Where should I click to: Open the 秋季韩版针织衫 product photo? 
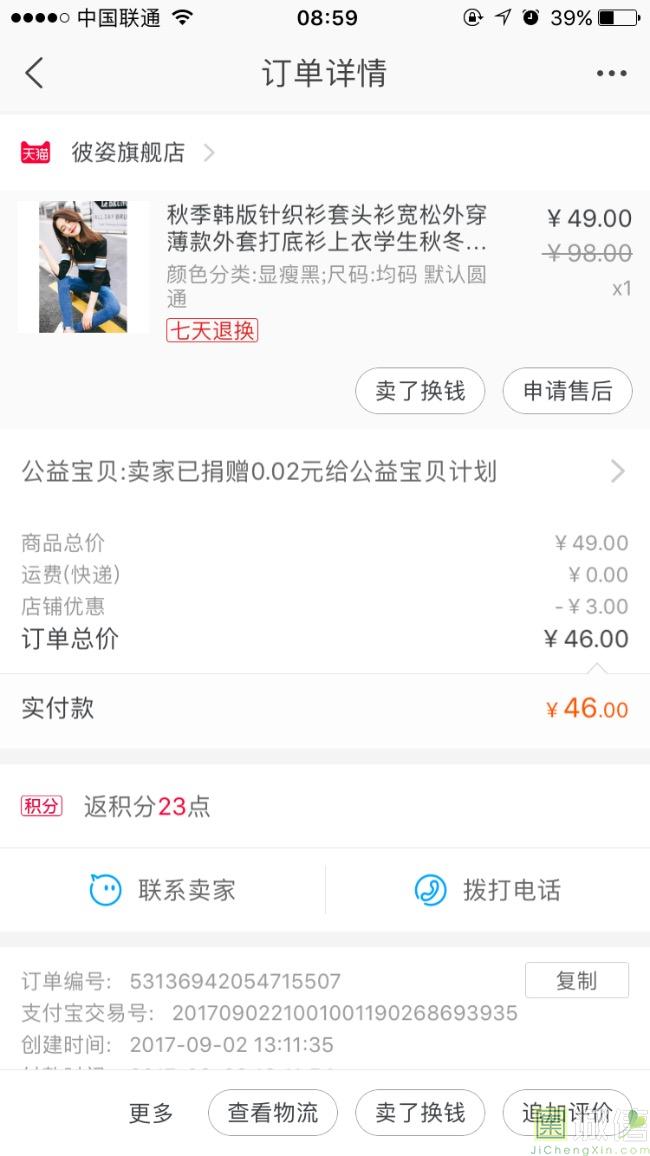84,267
